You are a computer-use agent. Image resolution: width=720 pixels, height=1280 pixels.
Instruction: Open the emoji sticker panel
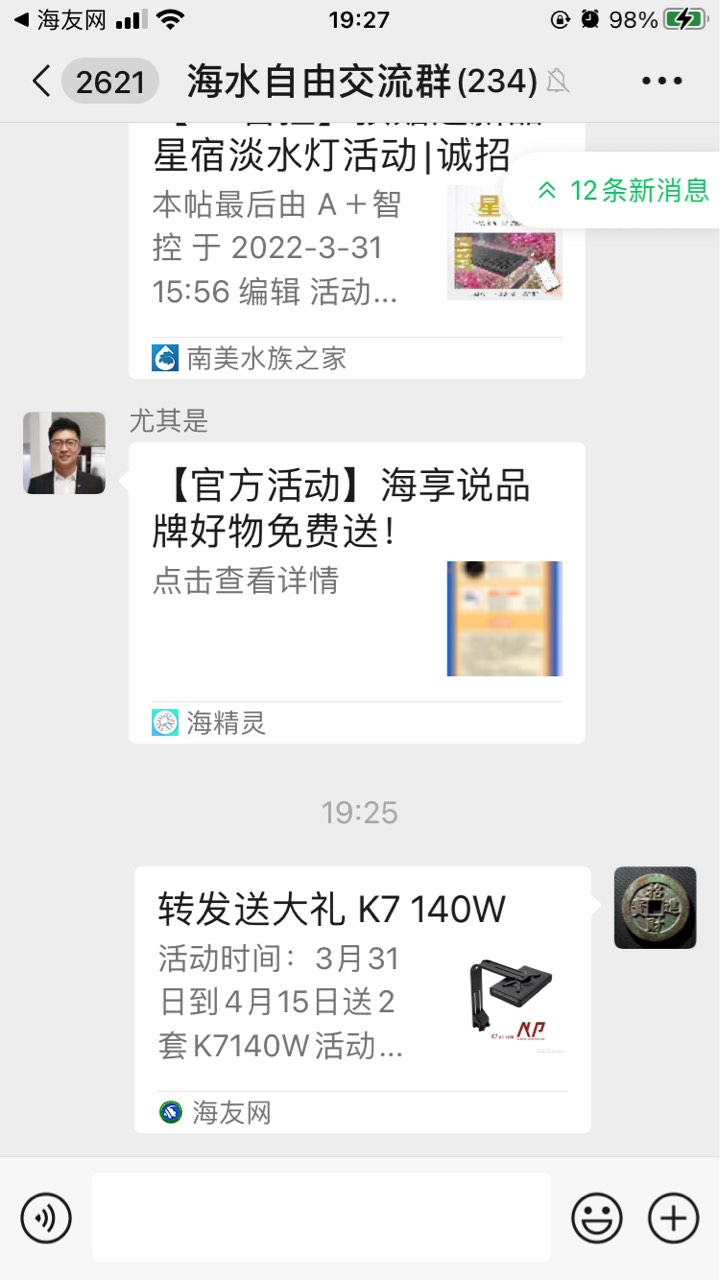coord(597,1218)
